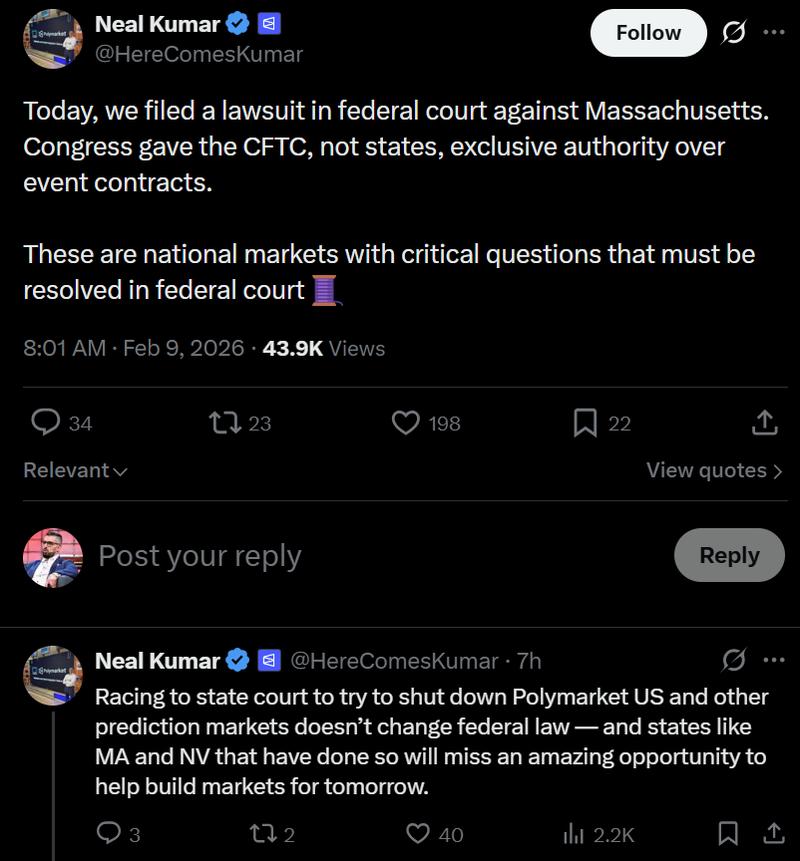Visit the @HereComesKumar profile handle
This screenshot has width=800, height=861.
(x=198, y=54)
